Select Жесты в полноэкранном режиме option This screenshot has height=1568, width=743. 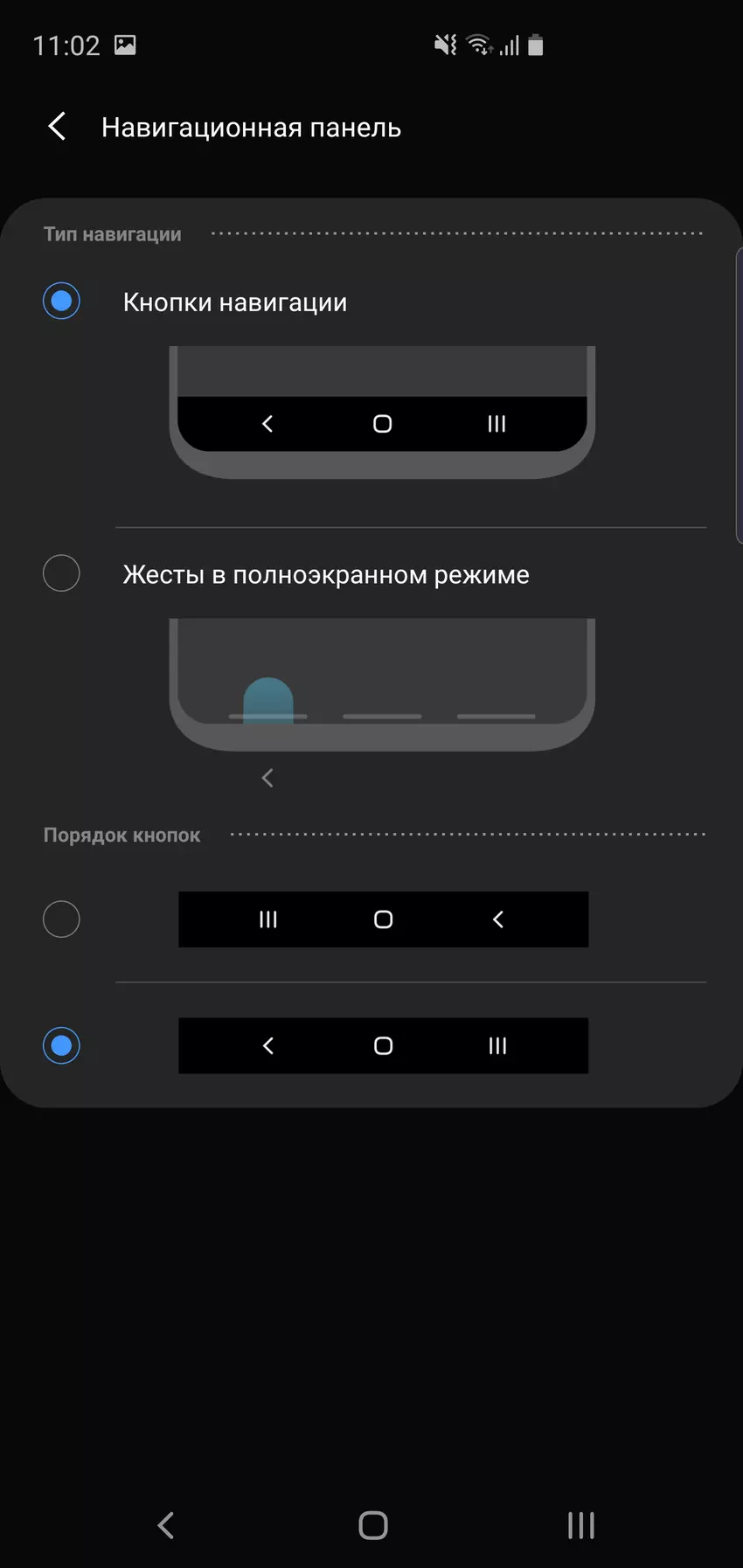(61, 574)
